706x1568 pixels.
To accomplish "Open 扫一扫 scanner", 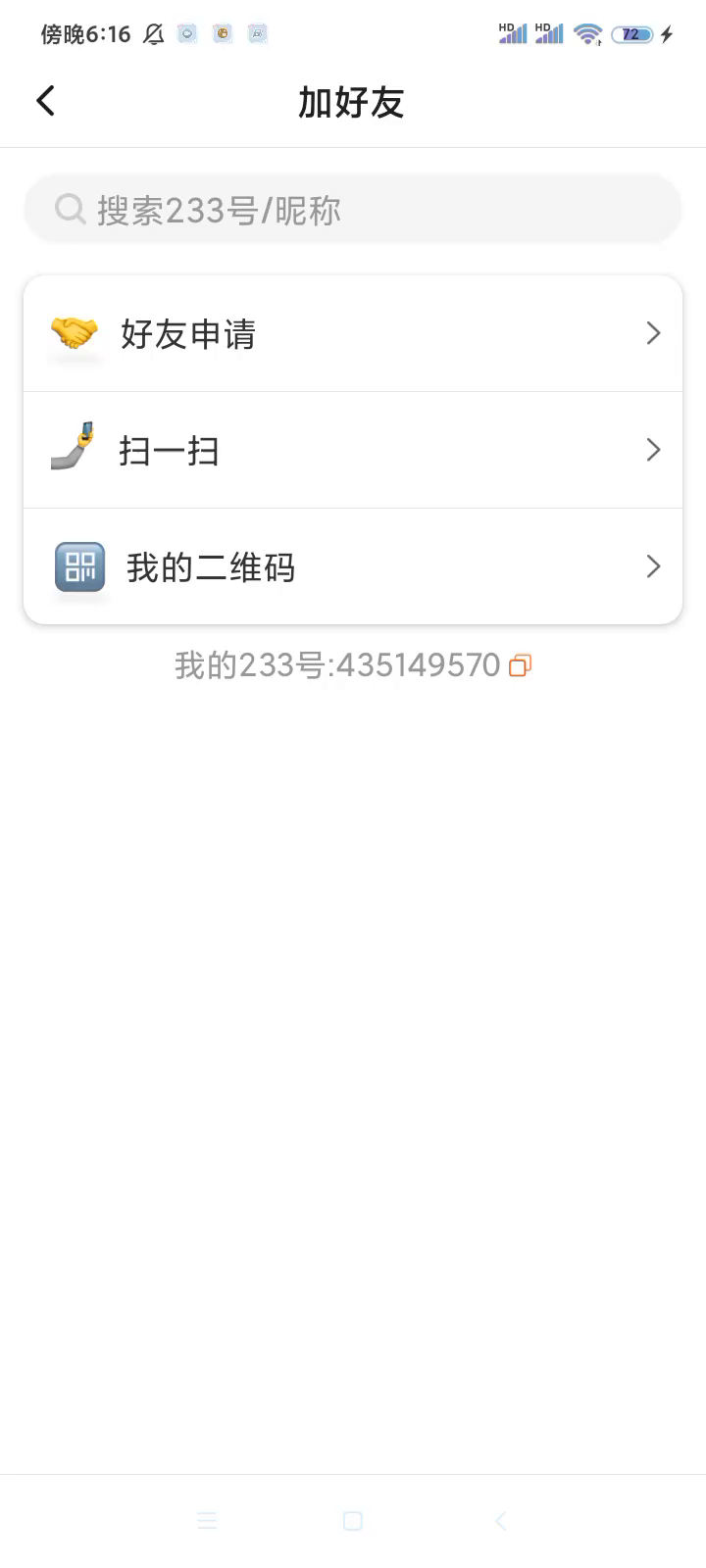I will (x=353, y=451).
